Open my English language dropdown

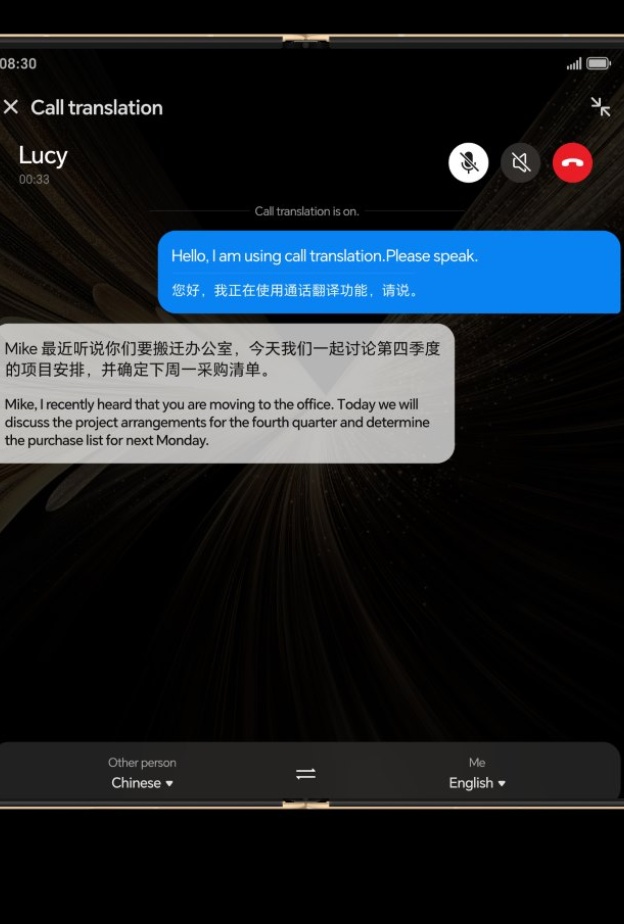coord(477,783)
